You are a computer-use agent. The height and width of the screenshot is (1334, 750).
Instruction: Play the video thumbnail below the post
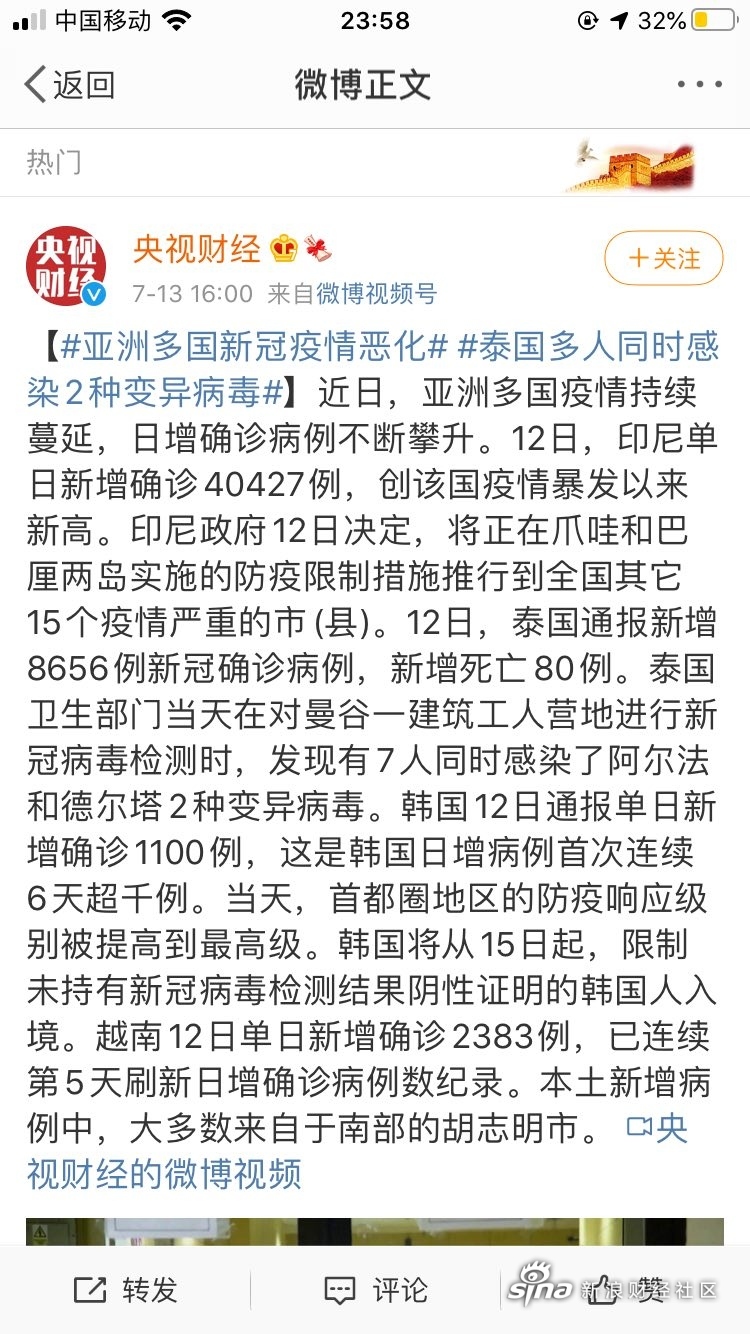click(x=375, y=1232)
